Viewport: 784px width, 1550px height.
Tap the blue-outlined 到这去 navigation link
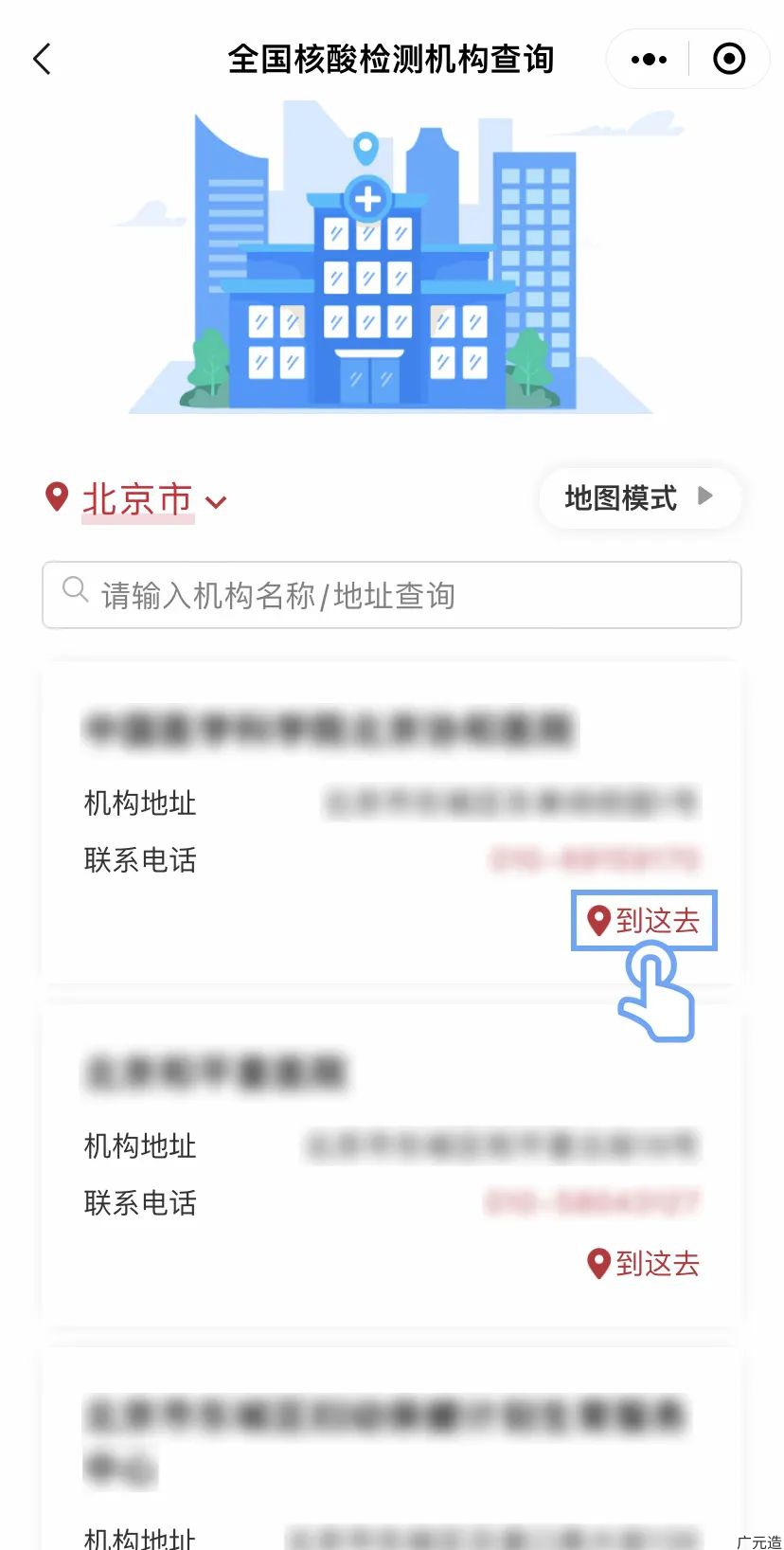click(645, 920)
